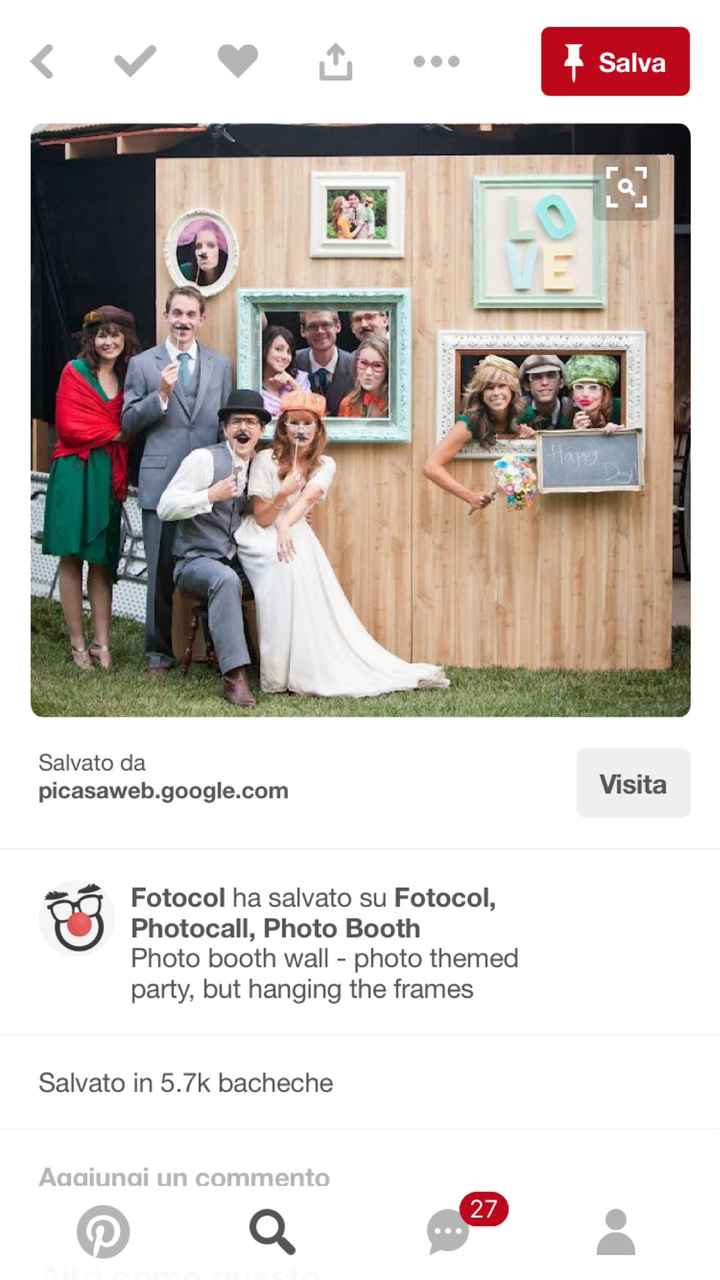Switch to the Pinterest home tab
Viewport: 720px width, 1280px height.
(x=103, y=1231)
